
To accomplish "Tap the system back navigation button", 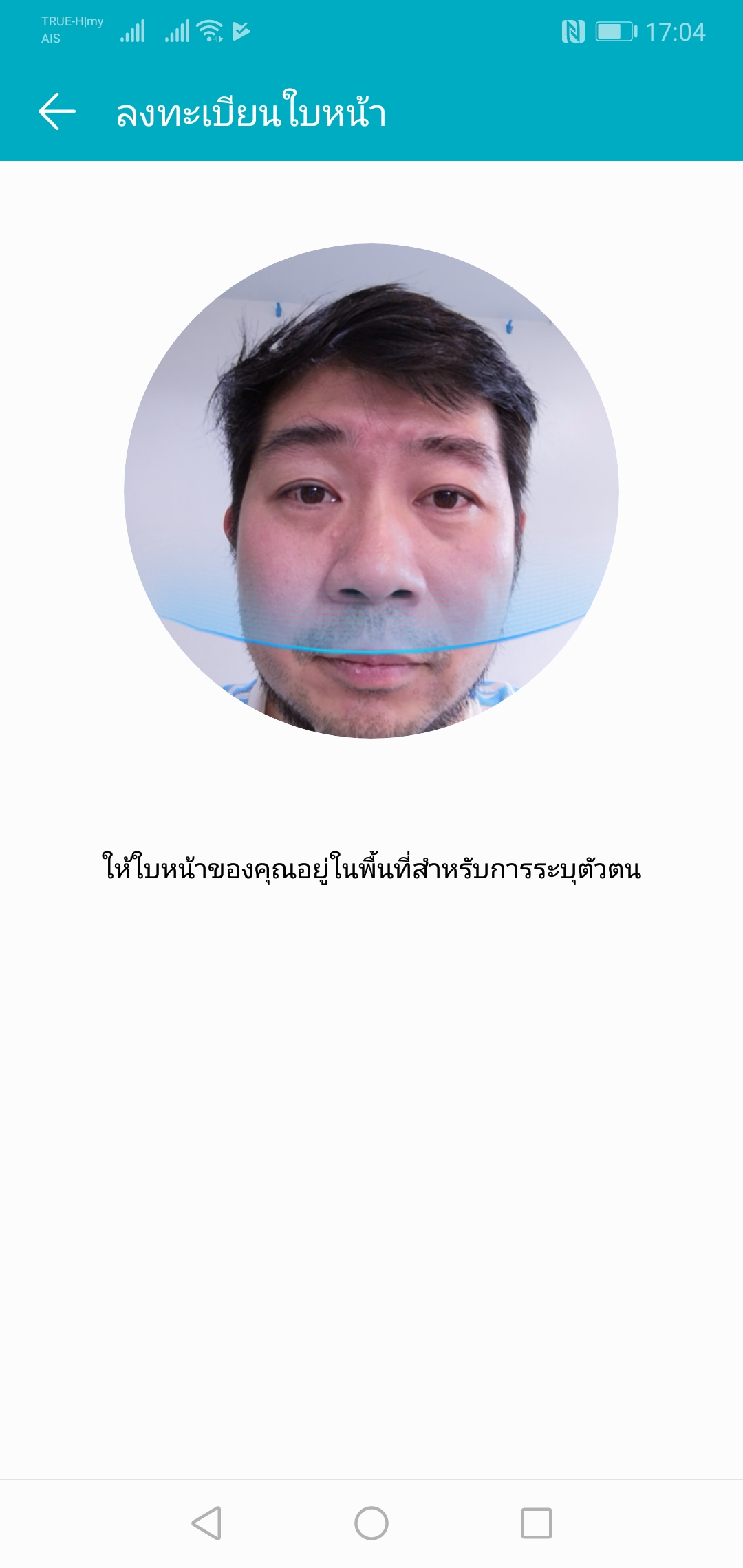I will click(206, 1523).
